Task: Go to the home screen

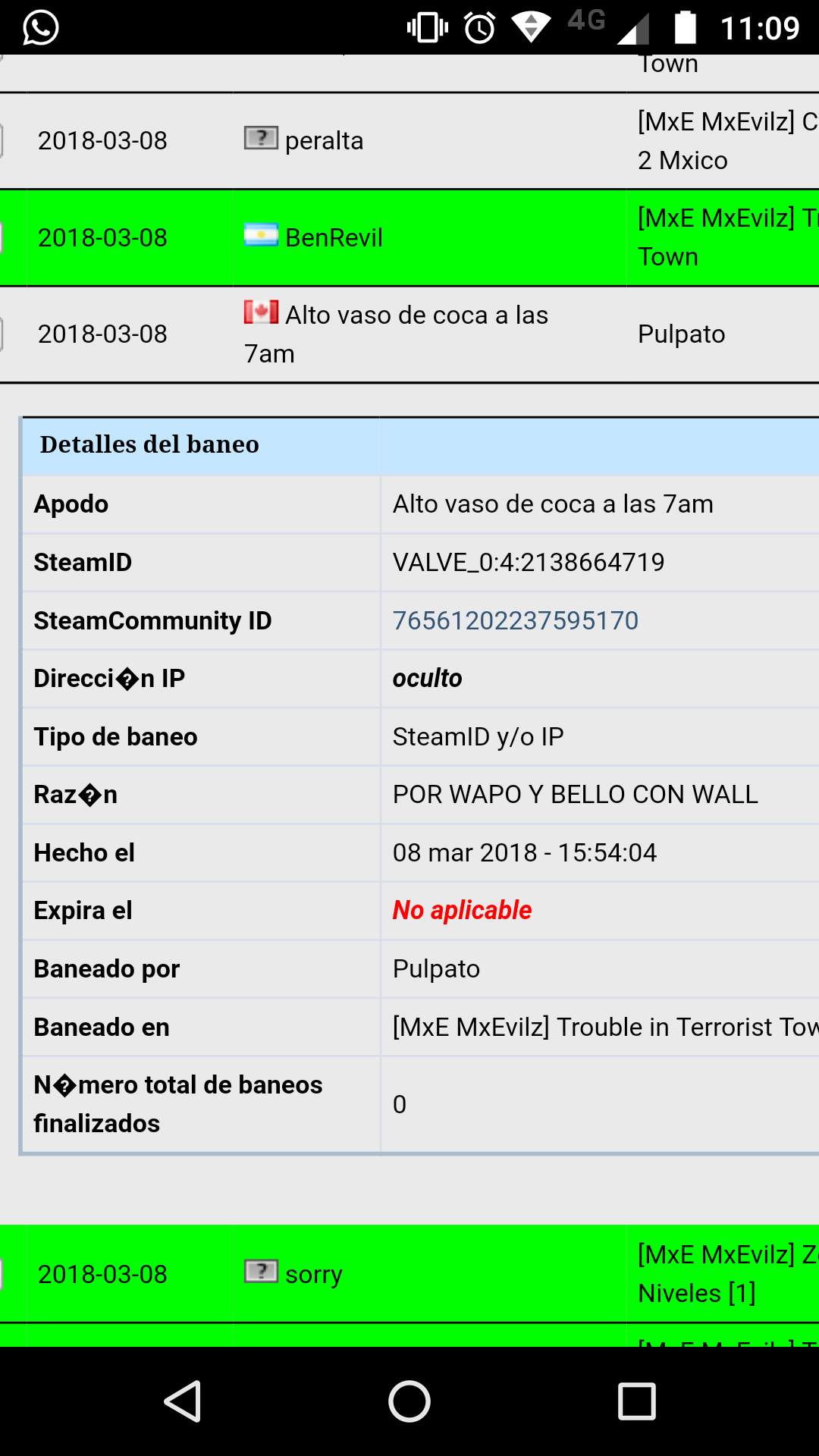Action: [409, 1401]
